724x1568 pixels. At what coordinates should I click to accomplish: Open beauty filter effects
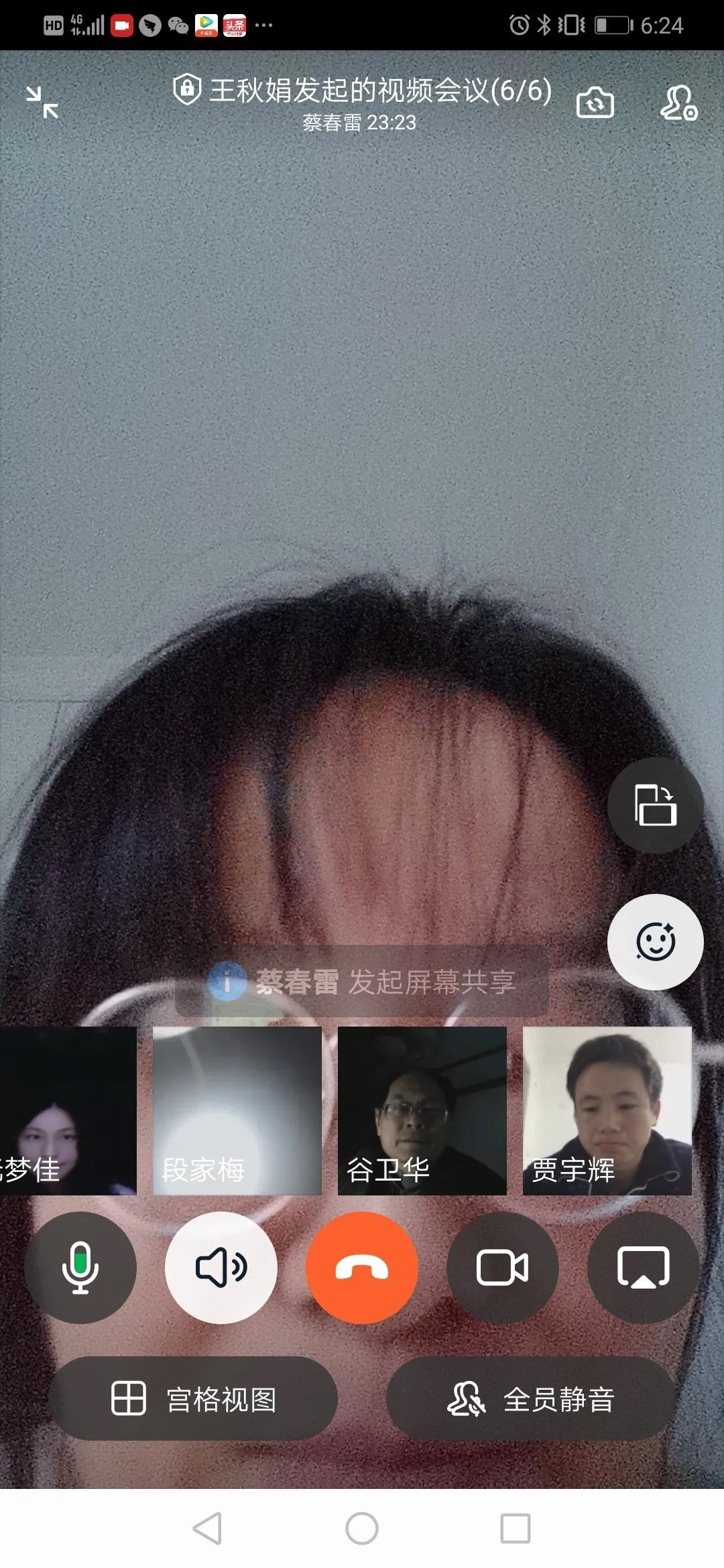[x=655, y=941]
